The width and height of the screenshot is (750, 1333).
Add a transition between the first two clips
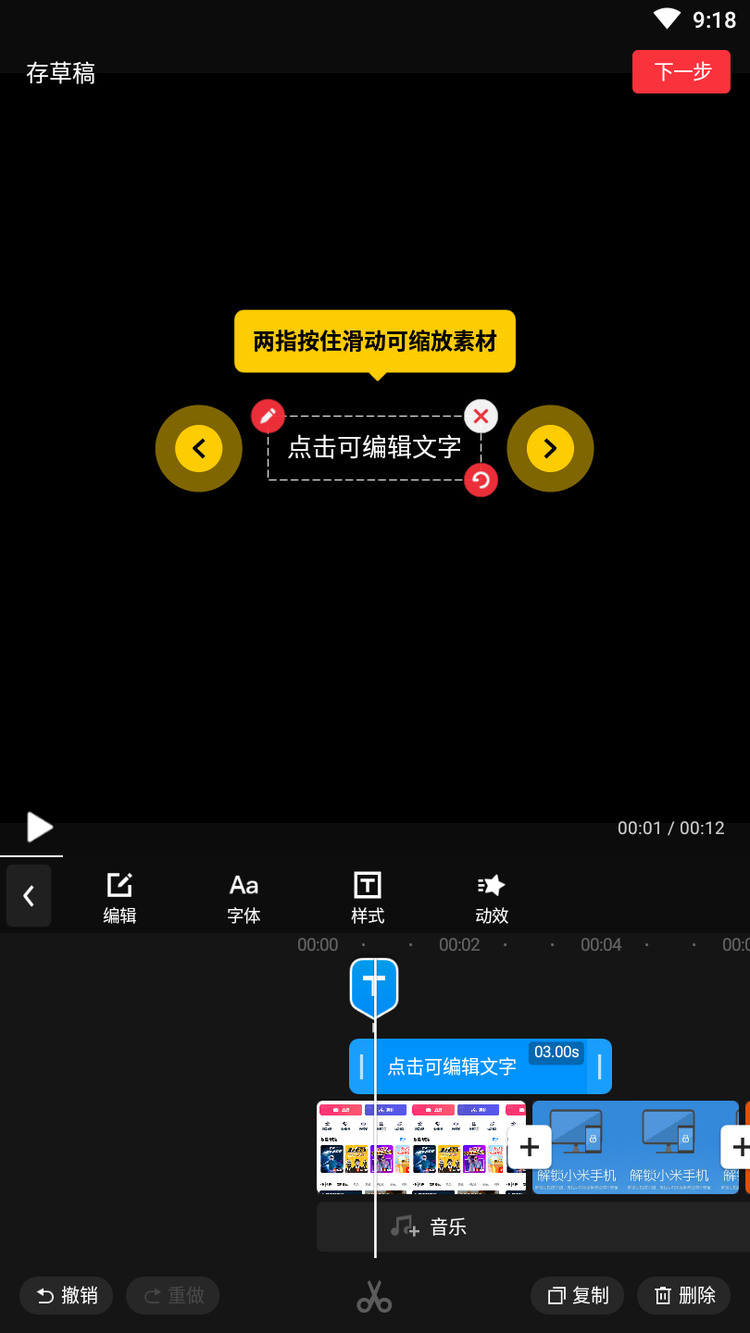pyautogui.click(x=530, y=1147)
